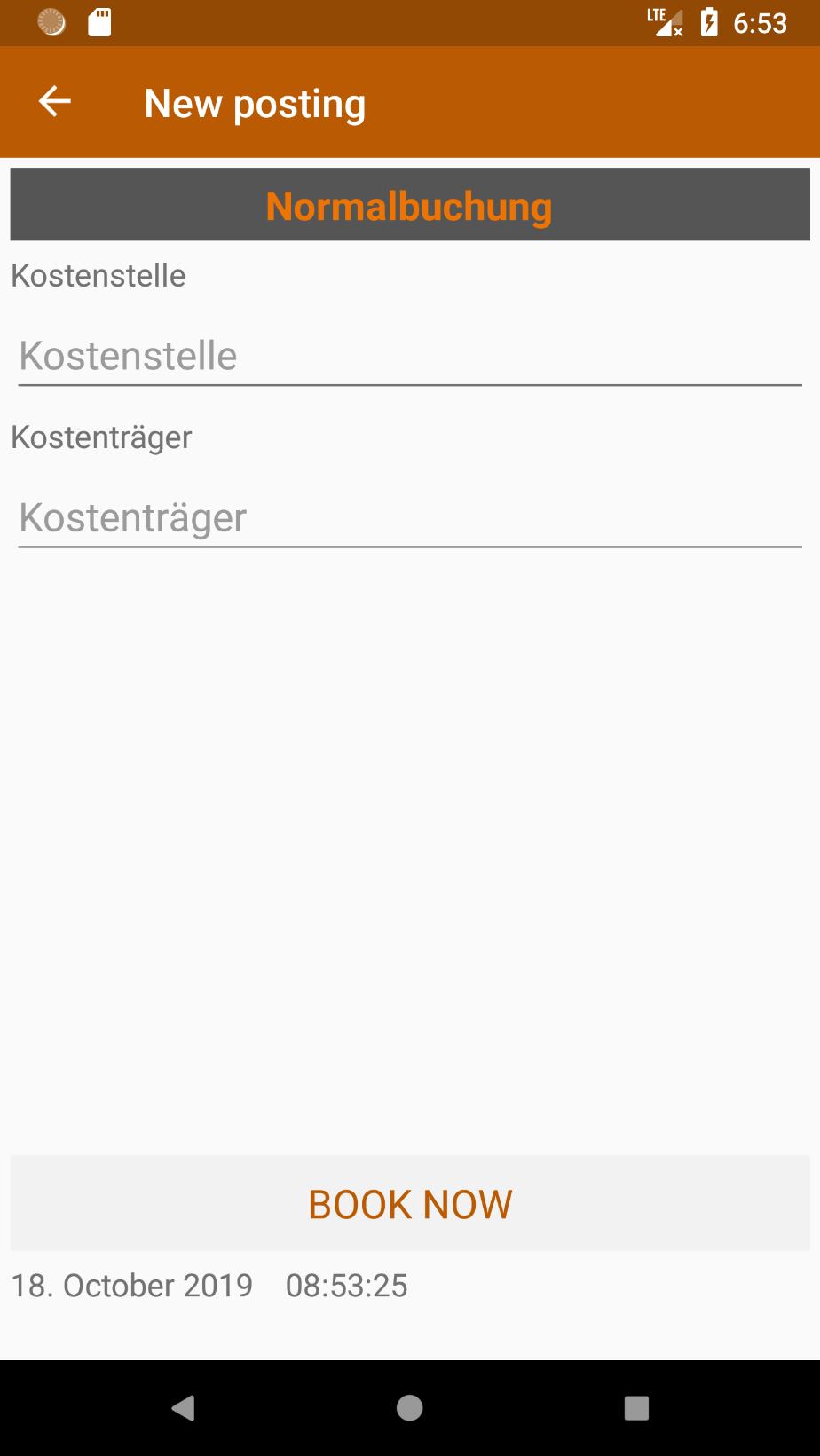The image size is (820, 1456).
Task: Select the Kostenstelle field label
Action: (98, 275)
